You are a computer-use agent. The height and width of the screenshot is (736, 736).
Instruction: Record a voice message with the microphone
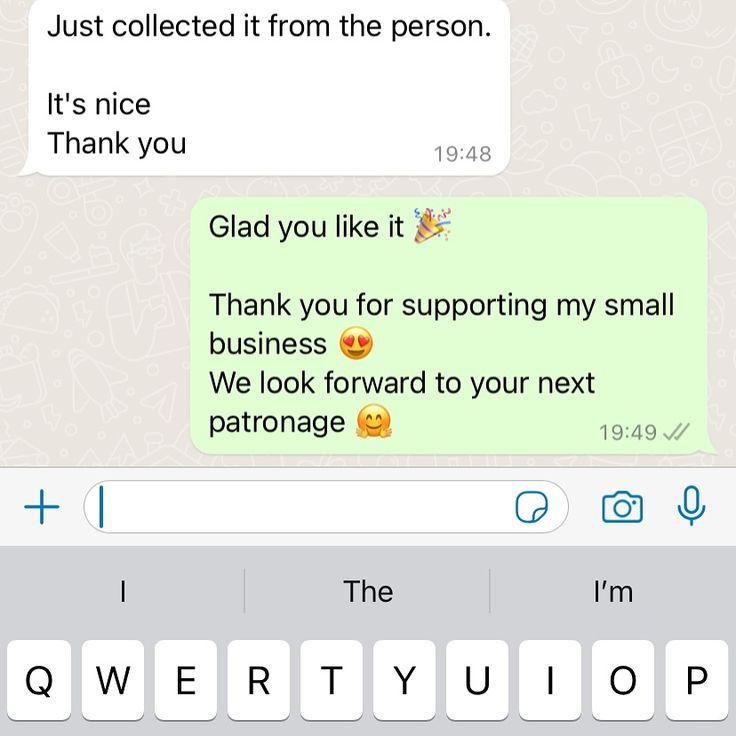[691, 507]
